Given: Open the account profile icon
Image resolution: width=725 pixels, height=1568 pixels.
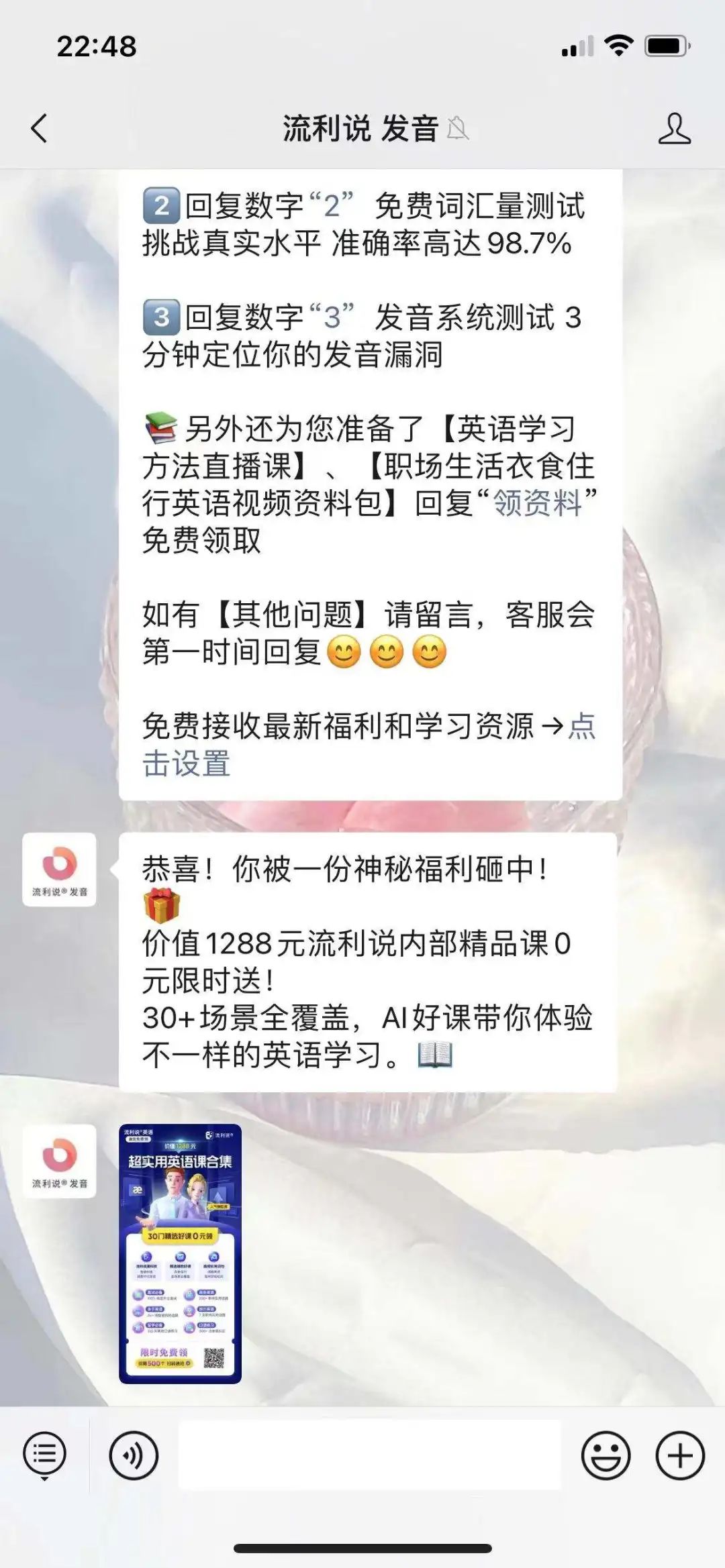Looking at the screenshot, I should point(674,128).
